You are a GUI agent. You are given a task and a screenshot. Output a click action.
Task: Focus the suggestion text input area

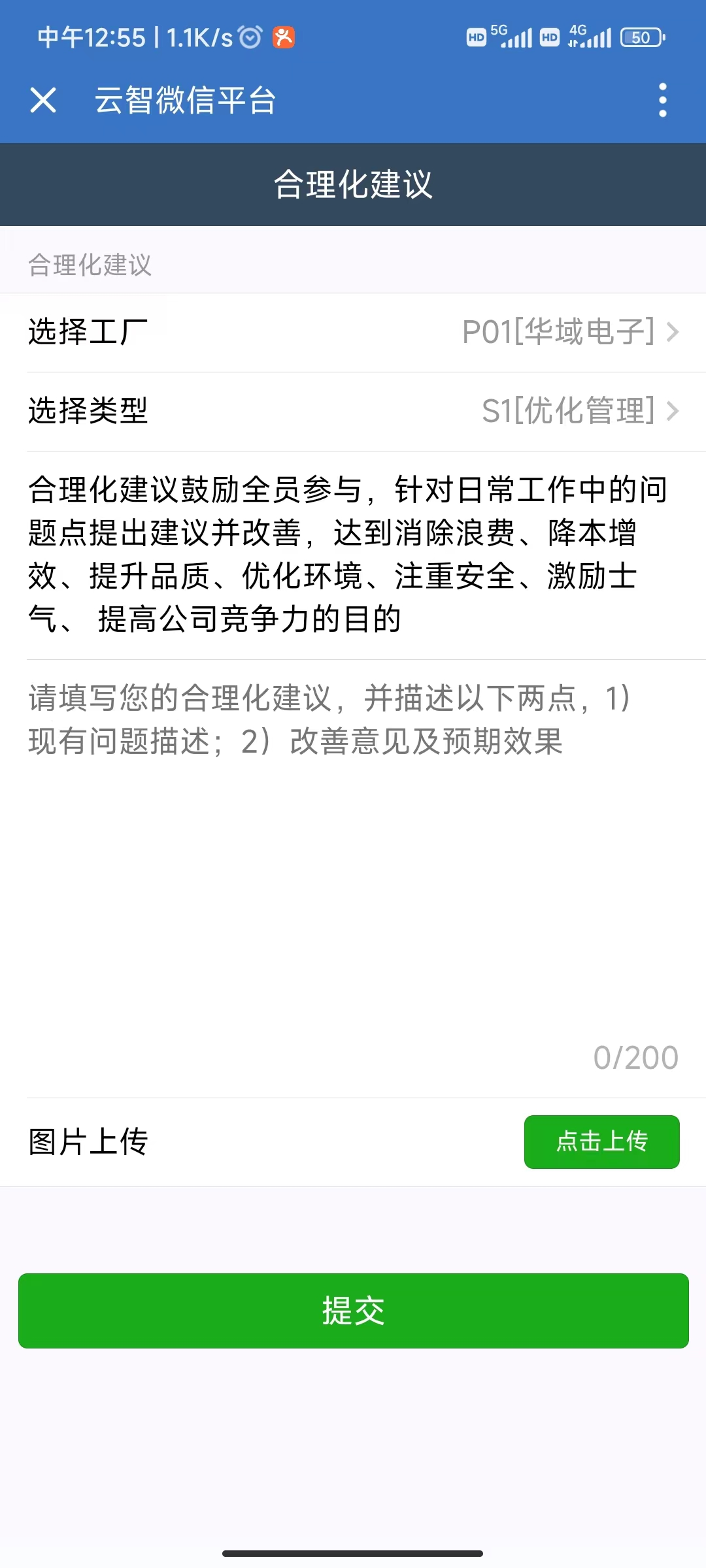pos(353,878)
